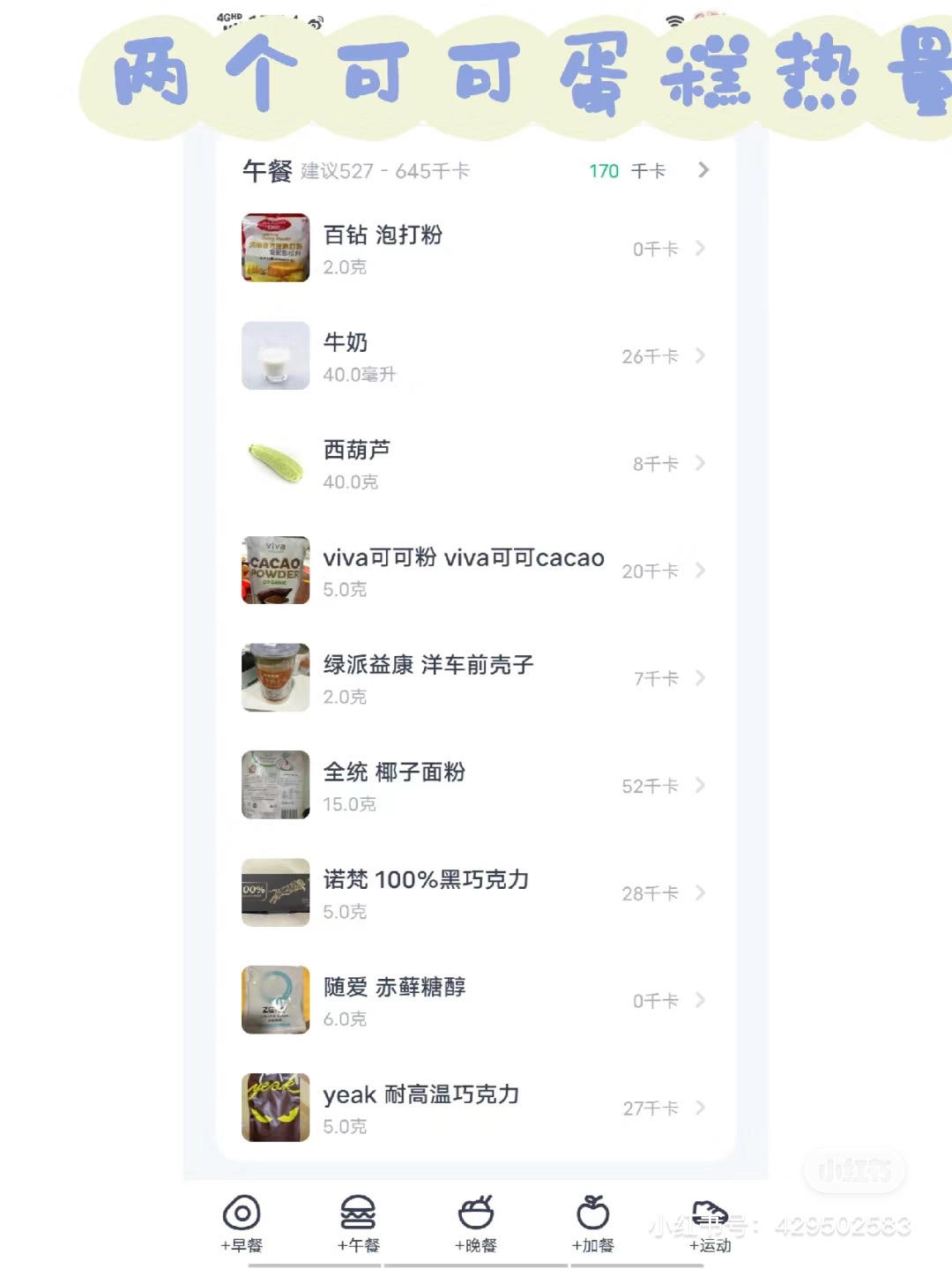Viewport: 952px width, 1269px height.
Task: Open the 百钻 泡打粉 entry
Action: pyautogui.click(x=474, y=249)
